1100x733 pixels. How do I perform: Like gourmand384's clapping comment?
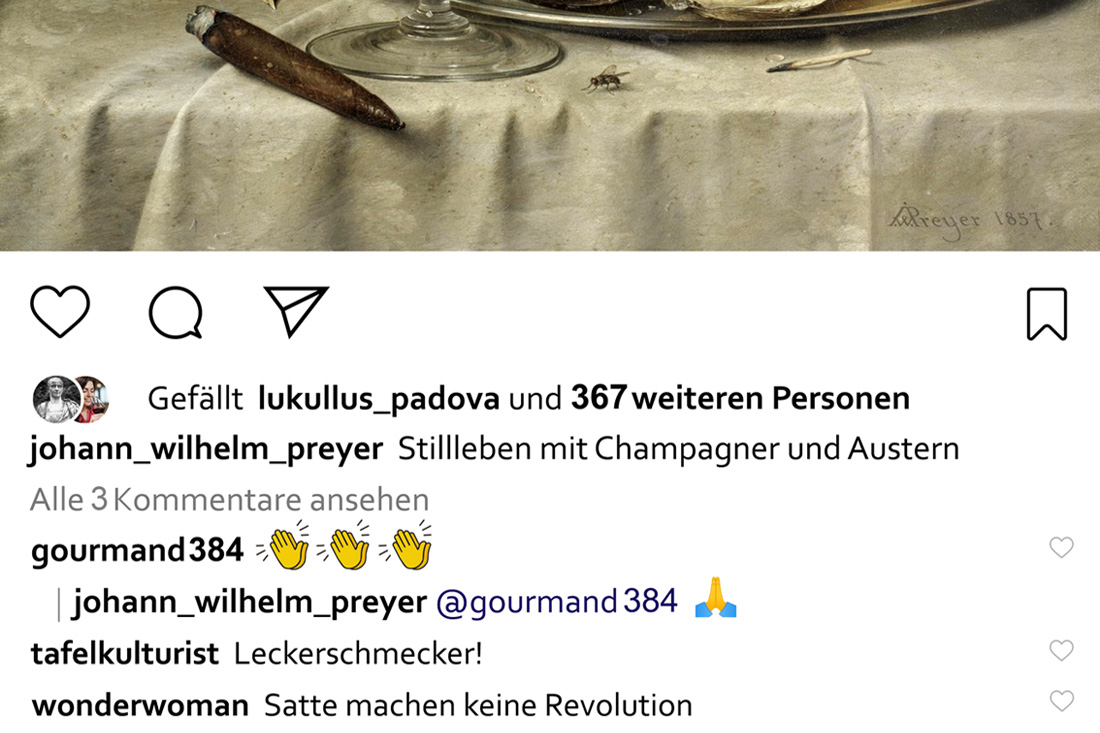1060,547
